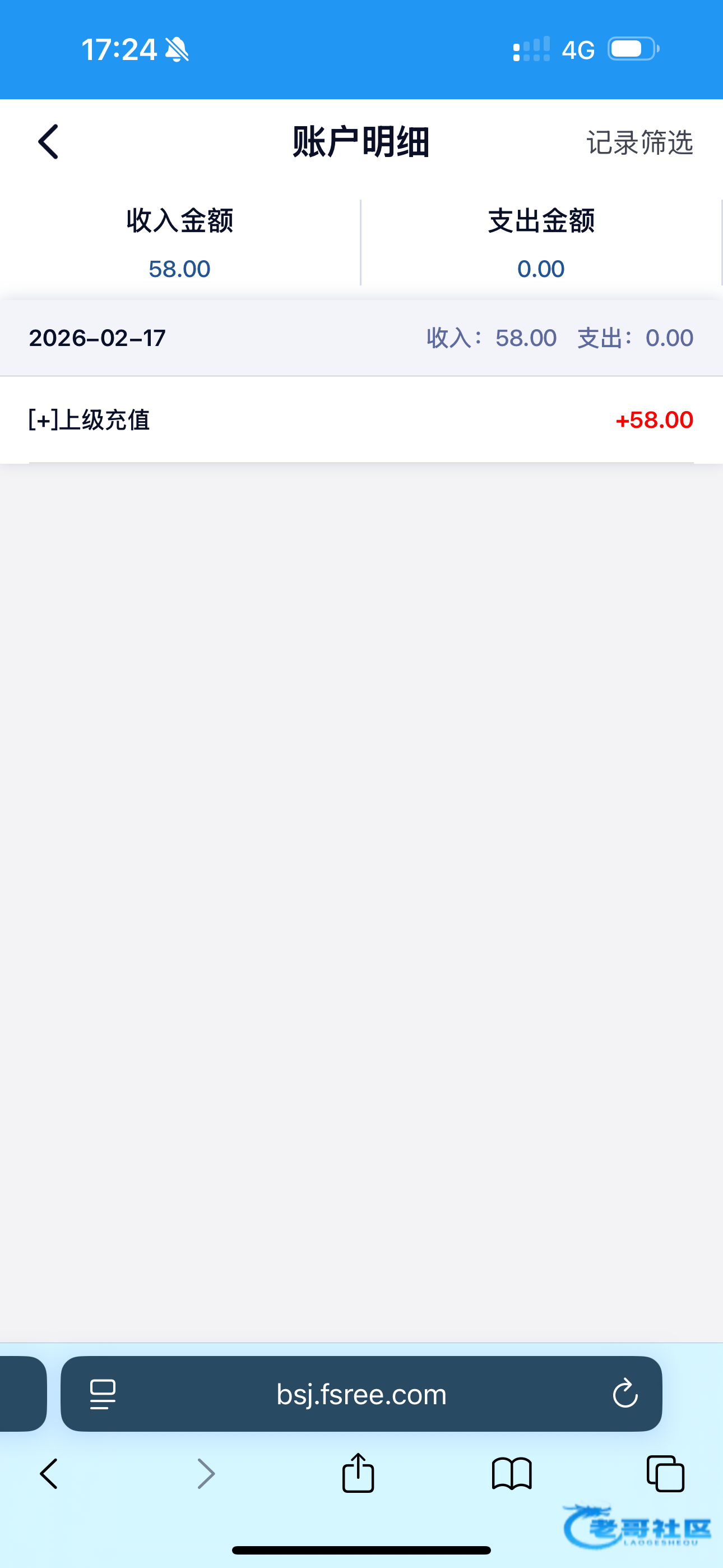
Task: Open the 上级充值 +58.00 record
Action: pyautogui.click(x=361, y=420)
